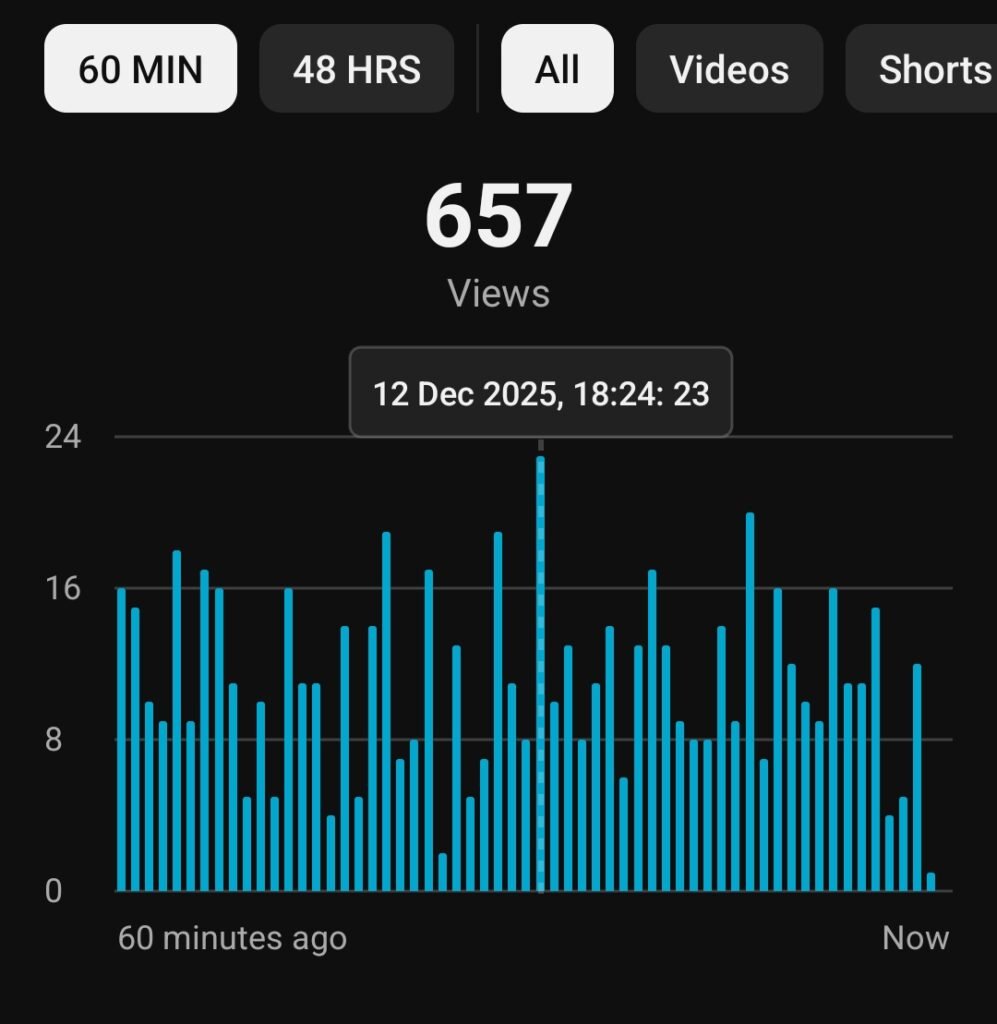Click the 16 value on the y-axis

pos(65,589)
